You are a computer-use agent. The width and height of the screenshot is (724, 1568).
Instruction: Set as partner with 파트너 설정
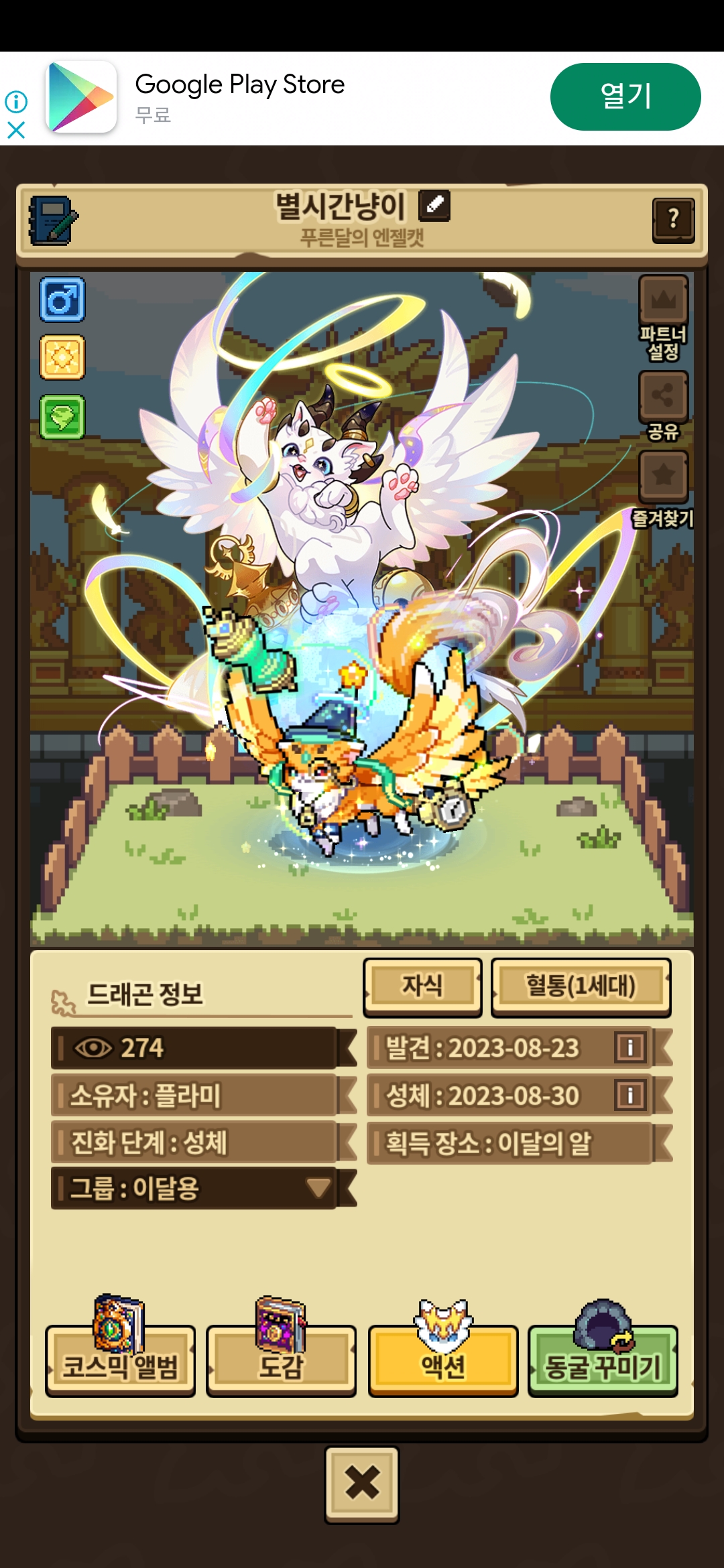point(663,318)
